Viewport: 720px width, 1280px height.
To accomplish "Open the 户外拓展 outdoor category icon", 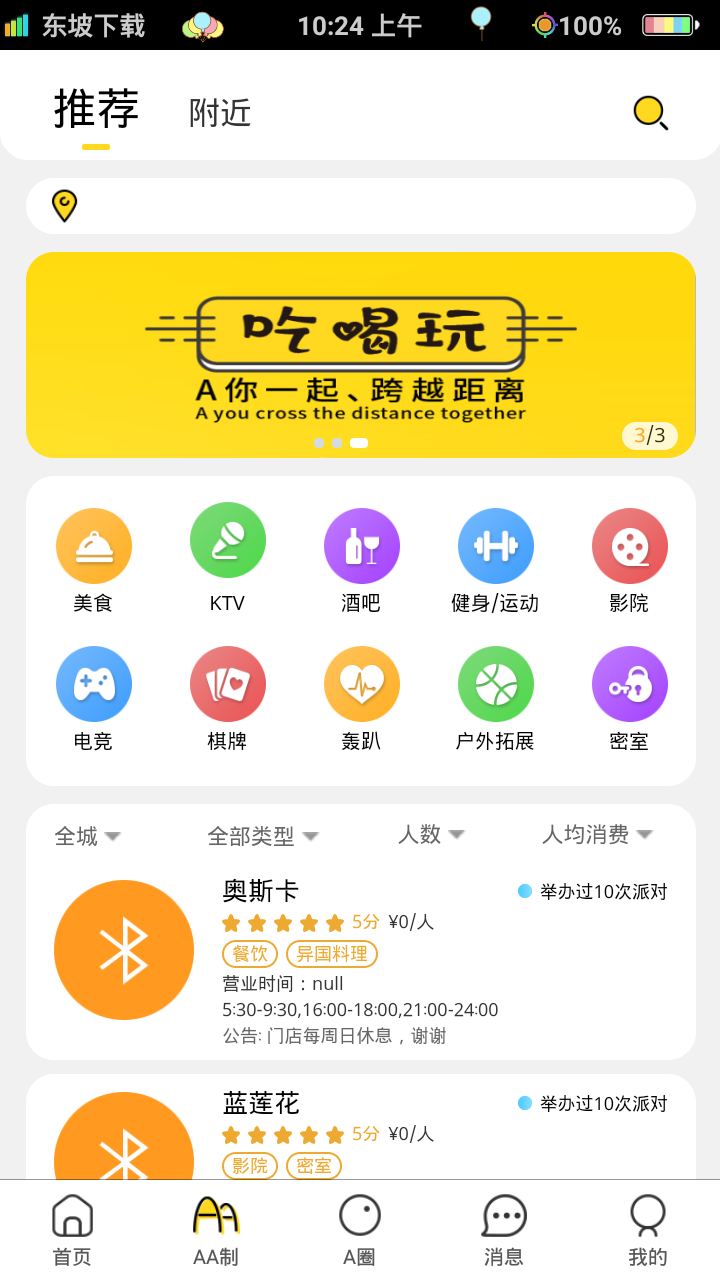I will [496, 683].
